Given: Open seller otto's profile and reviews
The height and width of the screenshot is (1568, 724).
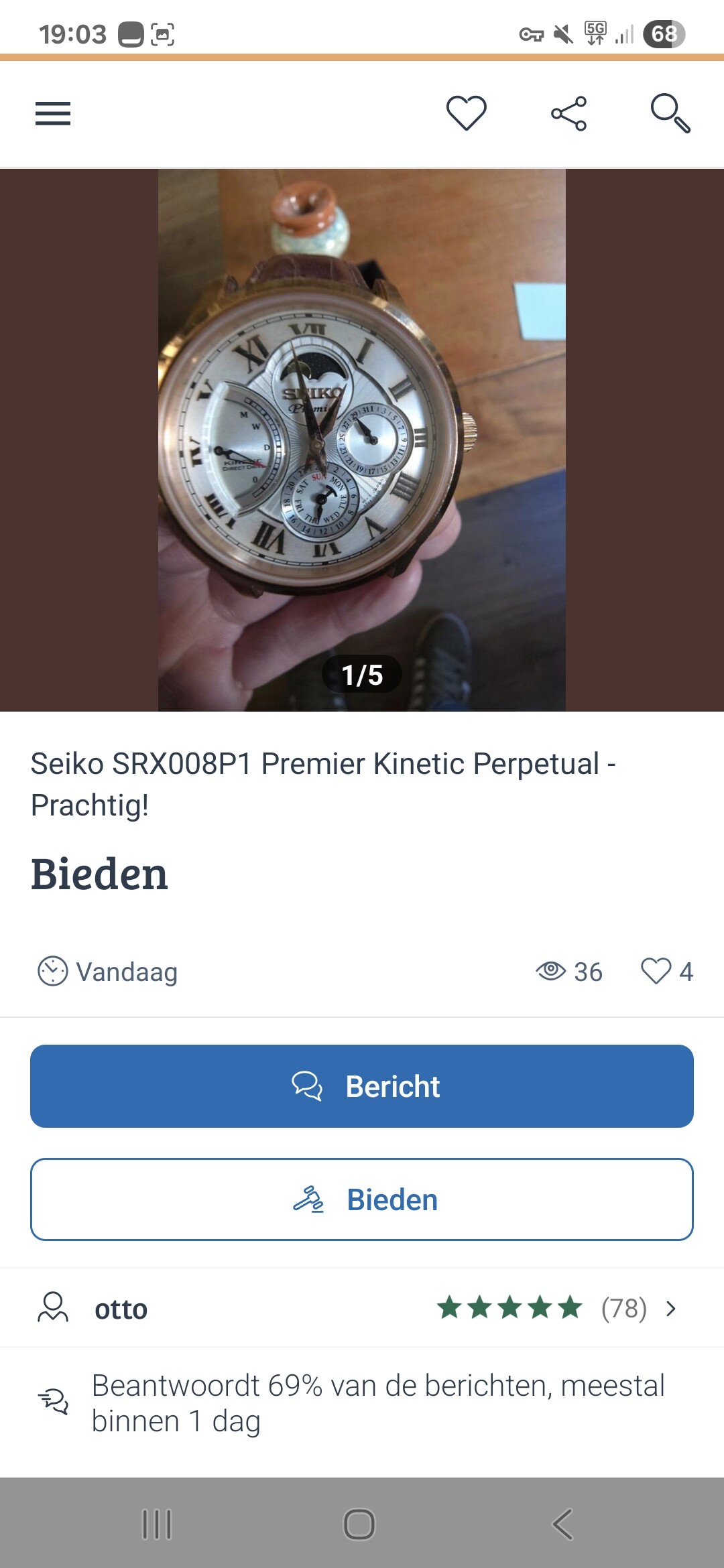Looking at the screenshot, I should [x=362, y=1308].
